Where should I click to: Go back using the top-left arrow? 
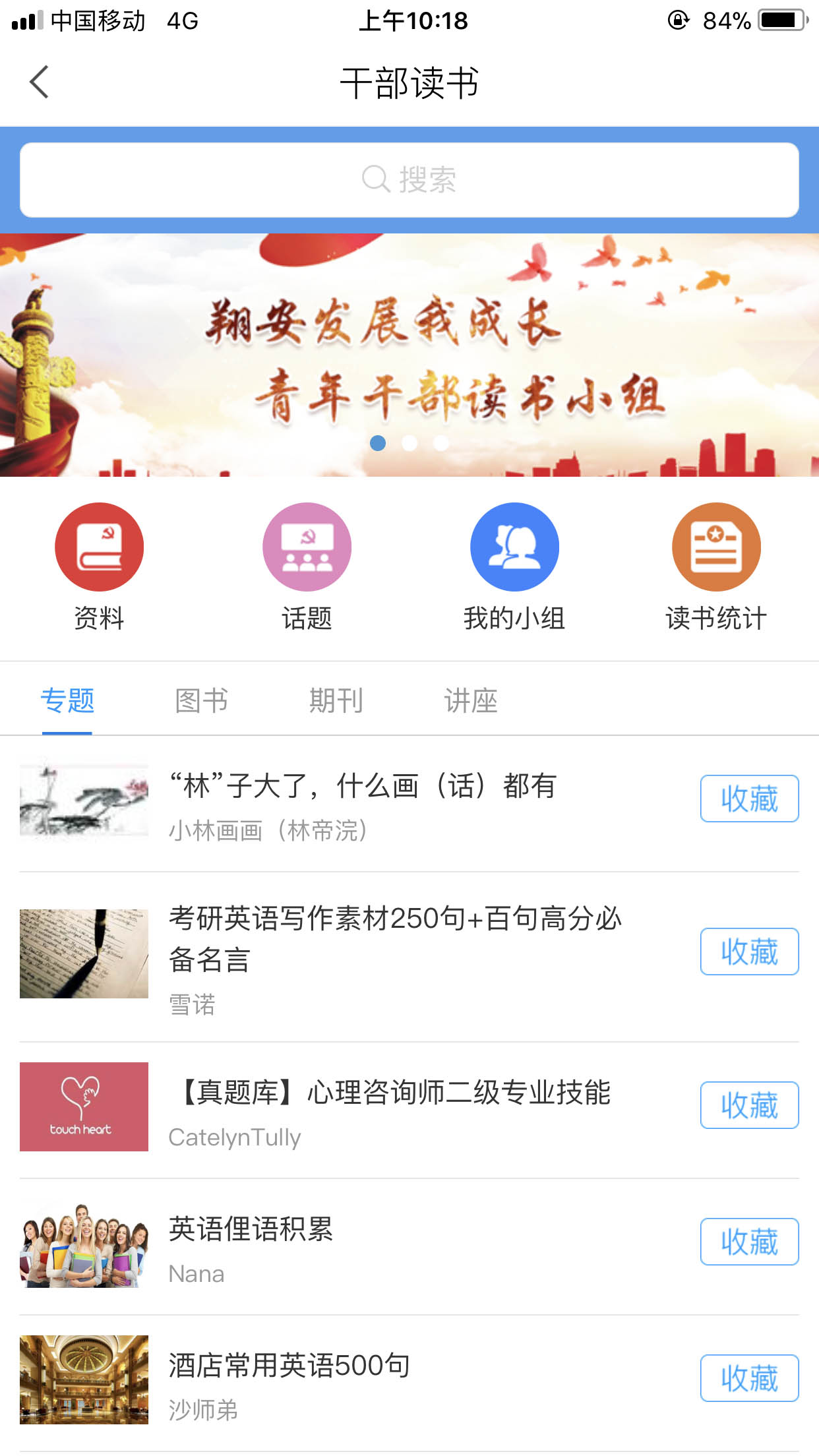(x=40, y=82)
